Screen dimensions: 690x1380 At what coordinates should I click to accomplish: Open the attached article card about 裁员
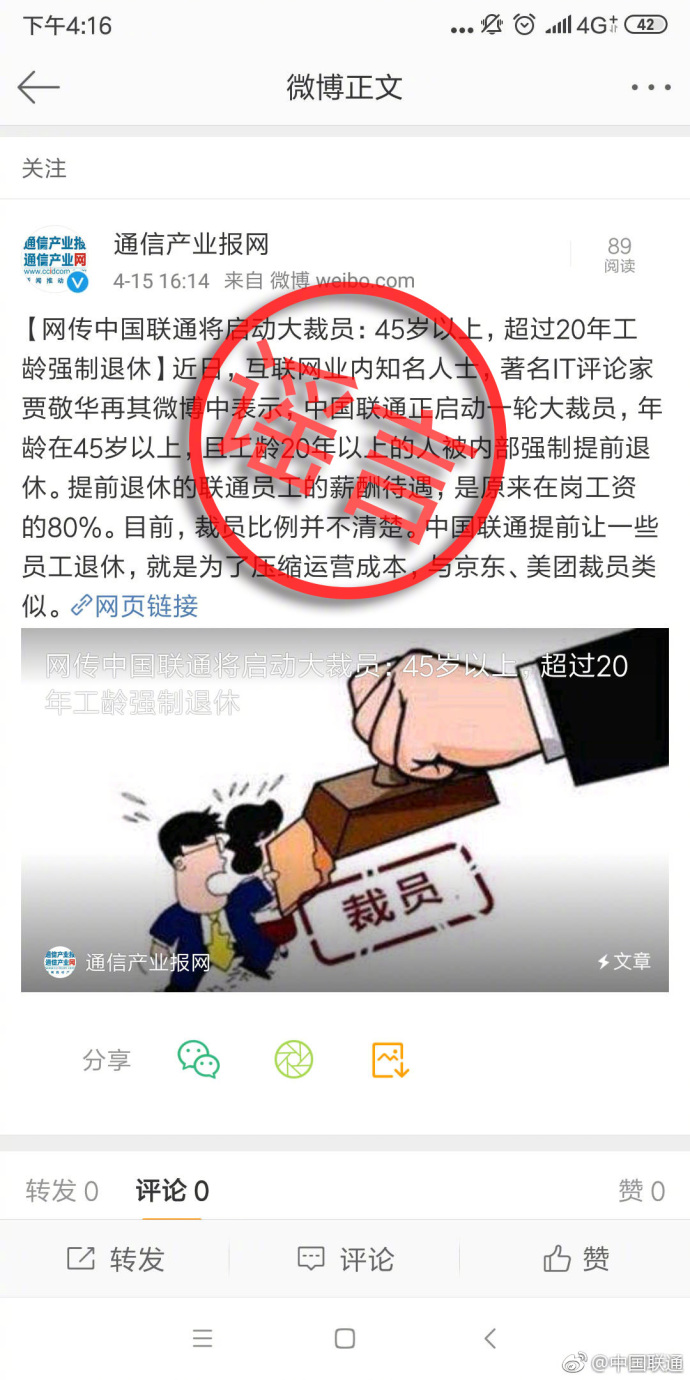344,809
